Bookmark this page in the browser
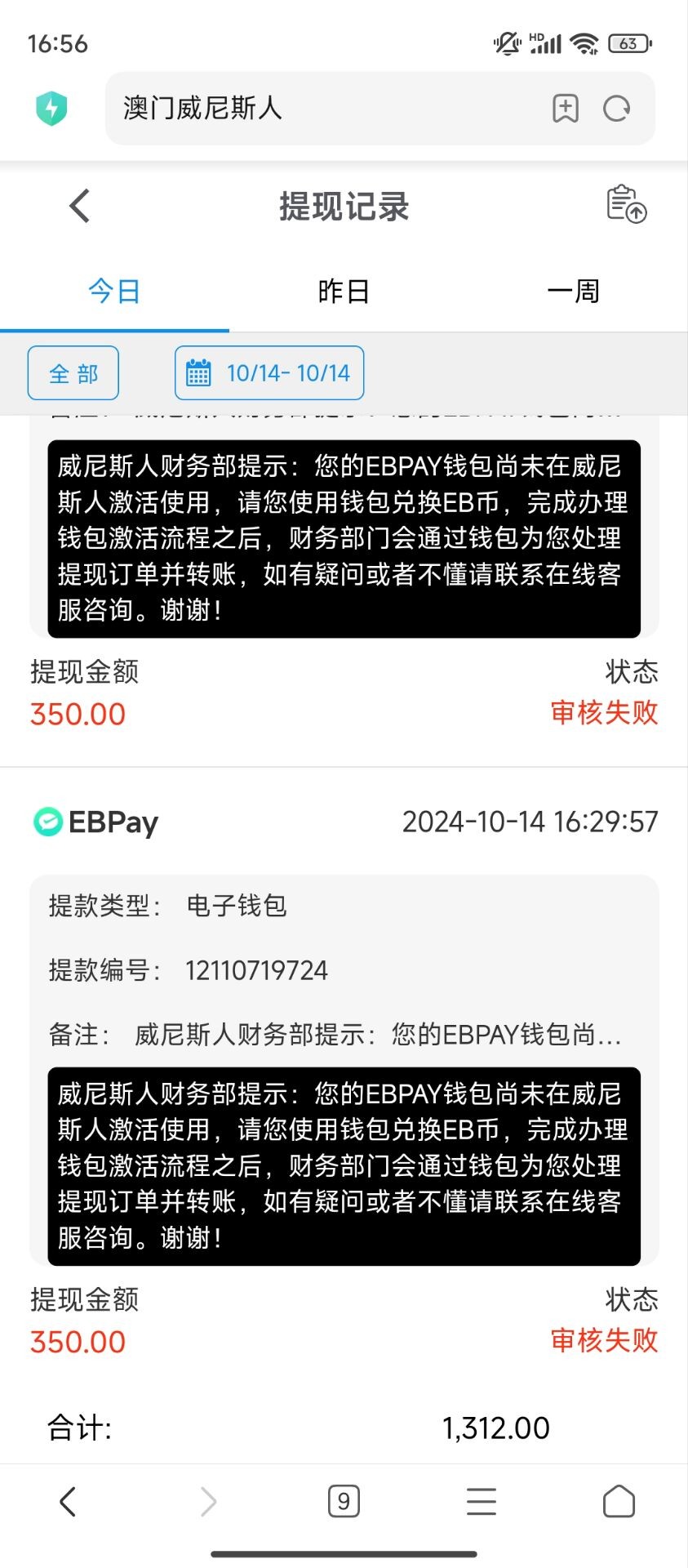Viewport: 688px width, 1568px height. [565, 109]
